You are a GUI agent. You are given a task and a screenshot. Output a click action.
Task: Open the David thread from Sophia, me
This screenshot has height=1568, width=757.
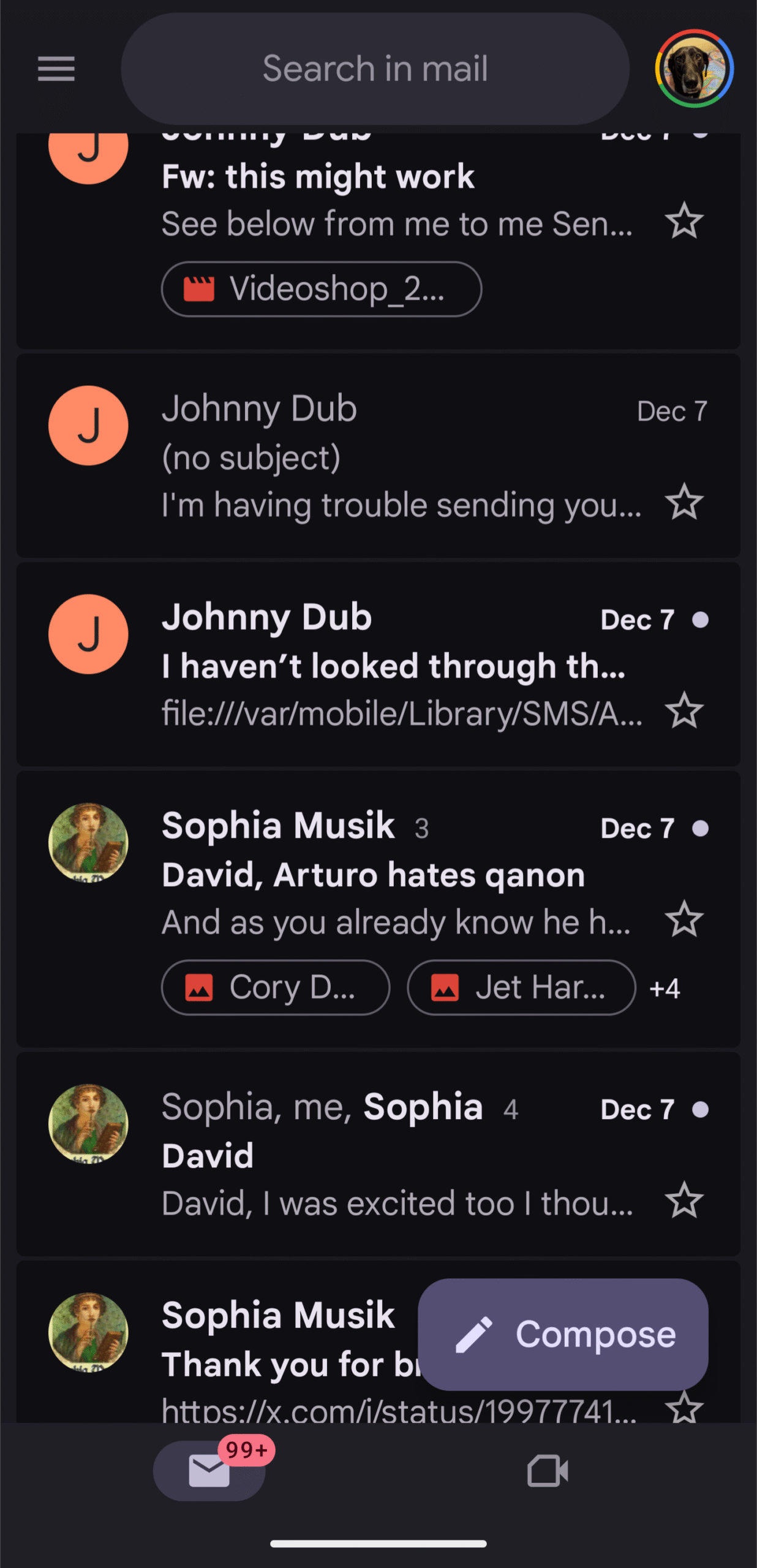click(367, 1155)
